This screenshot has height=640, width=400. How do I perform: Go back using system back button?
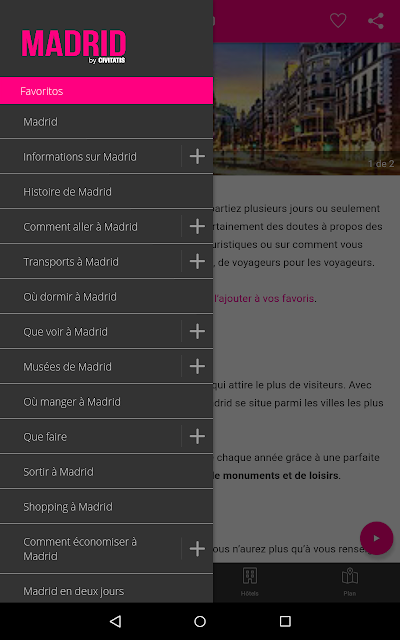tap(116, 621)
